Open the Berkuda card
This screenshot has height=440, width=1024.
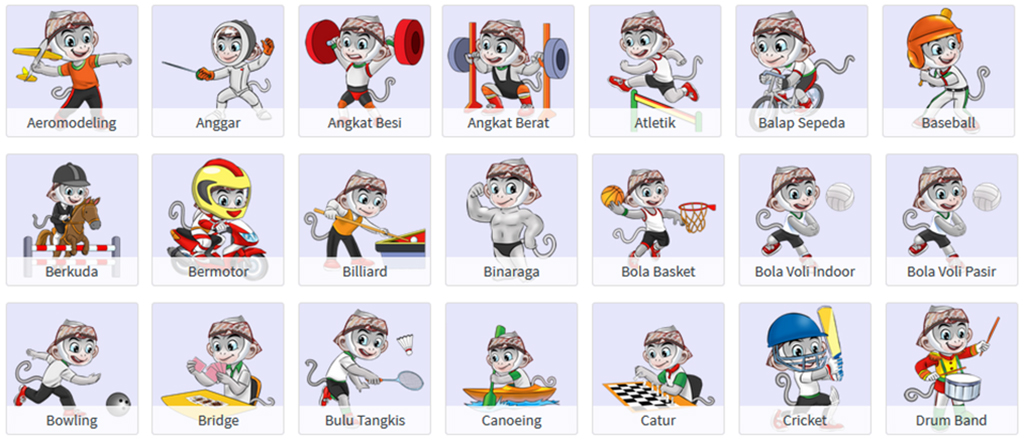[x=72, y=220]
